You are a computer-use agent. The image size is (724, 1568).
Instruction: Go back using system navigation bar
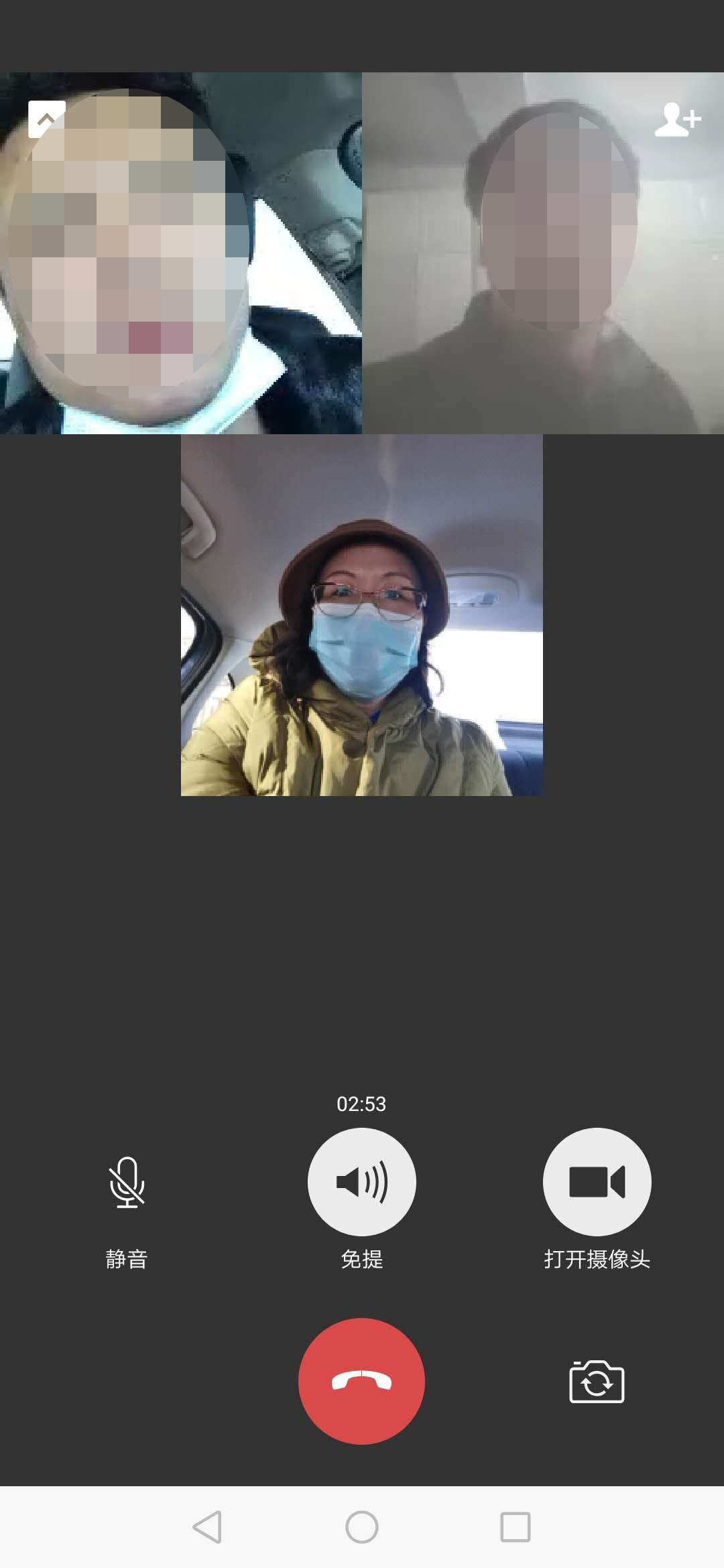[x=207, y=1527]
